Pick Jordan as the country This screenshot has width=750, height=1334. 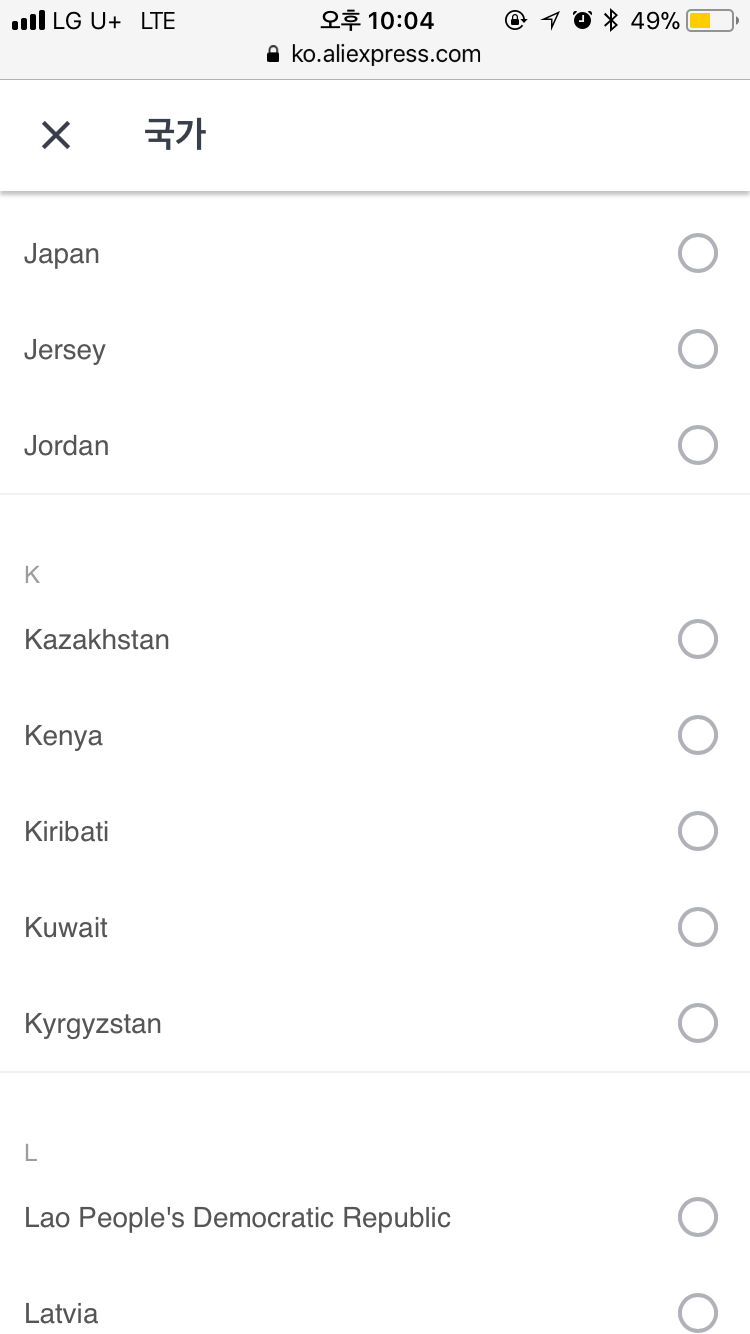coord(697,446)
